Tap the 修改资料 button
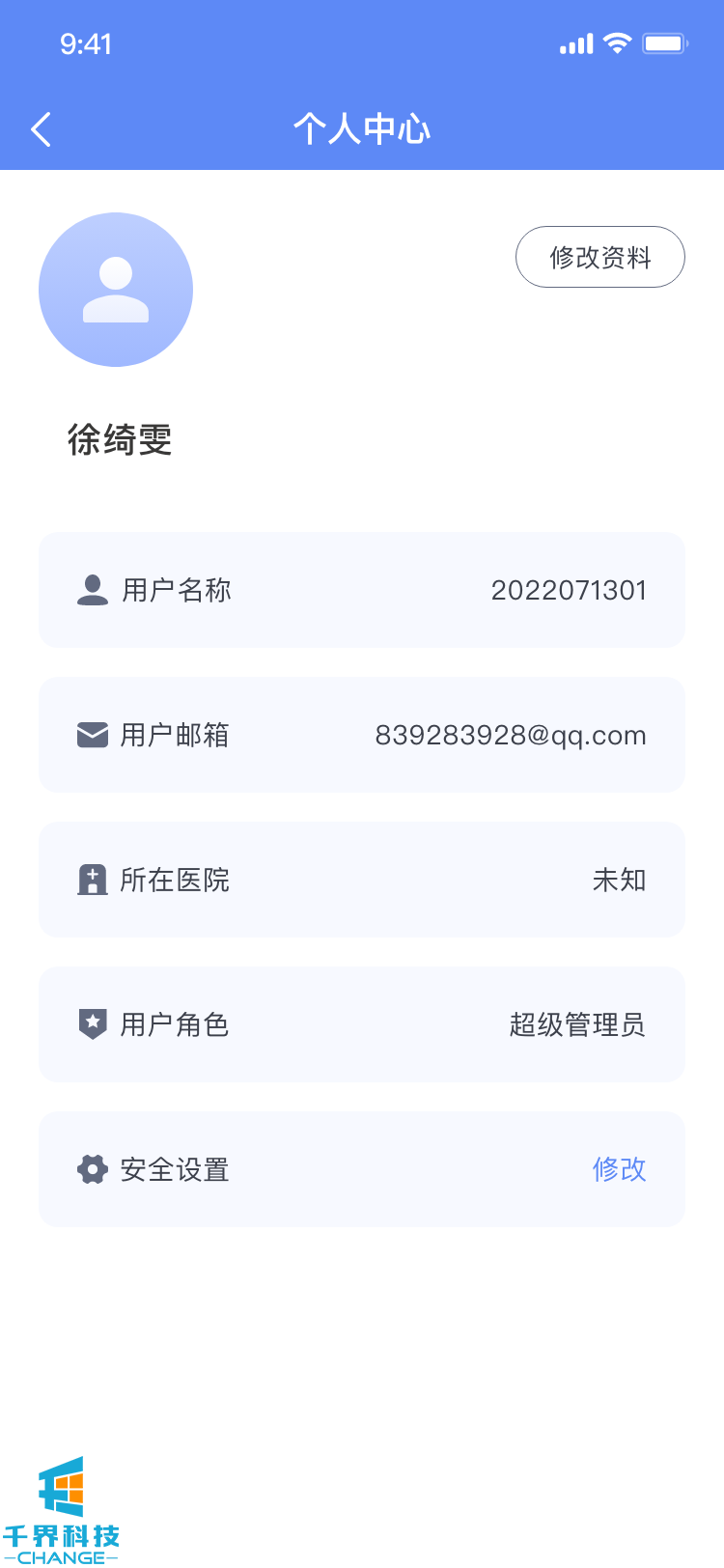 pyautogui.click(x=599, y=257)
